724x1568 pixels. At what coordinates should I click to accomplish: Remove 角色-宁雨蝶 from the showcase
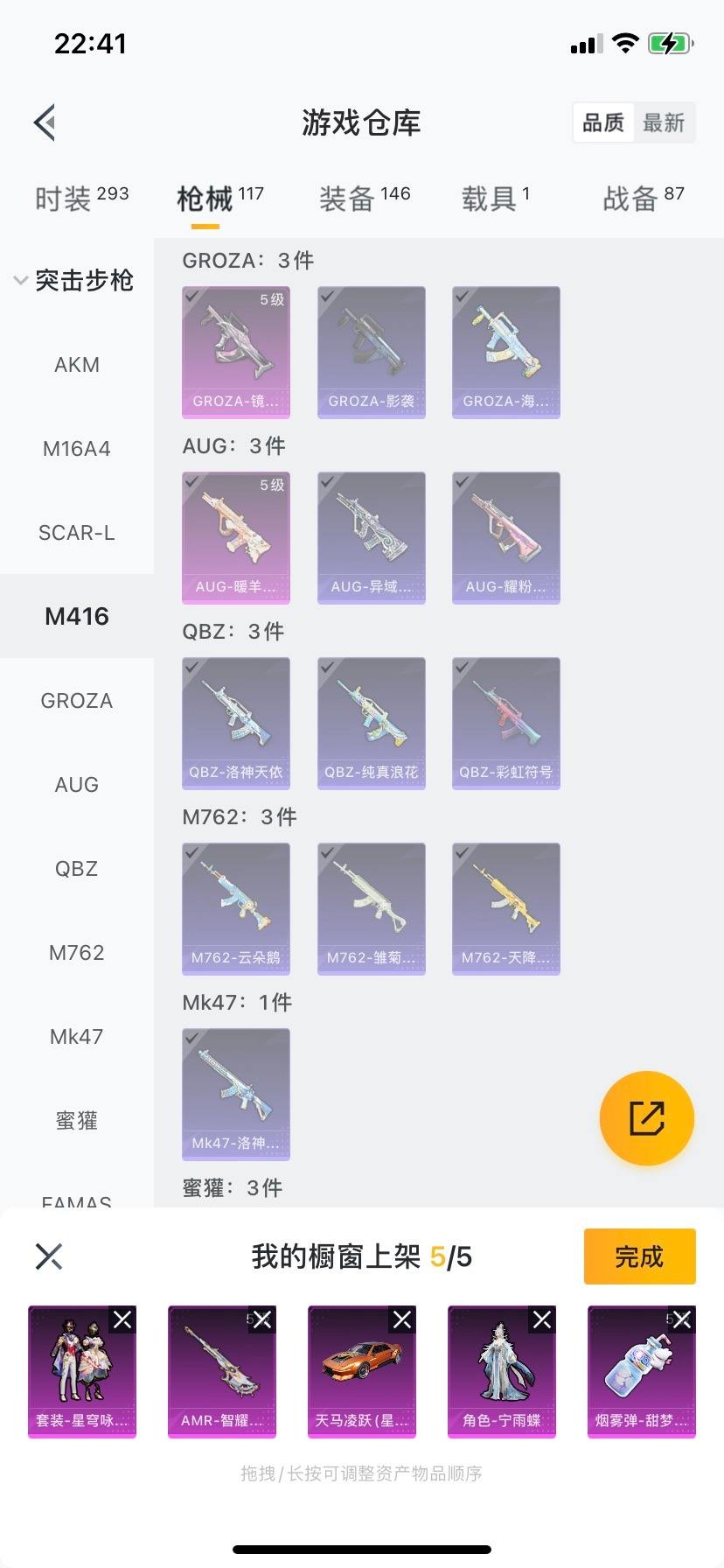(x=542, y=1319)
